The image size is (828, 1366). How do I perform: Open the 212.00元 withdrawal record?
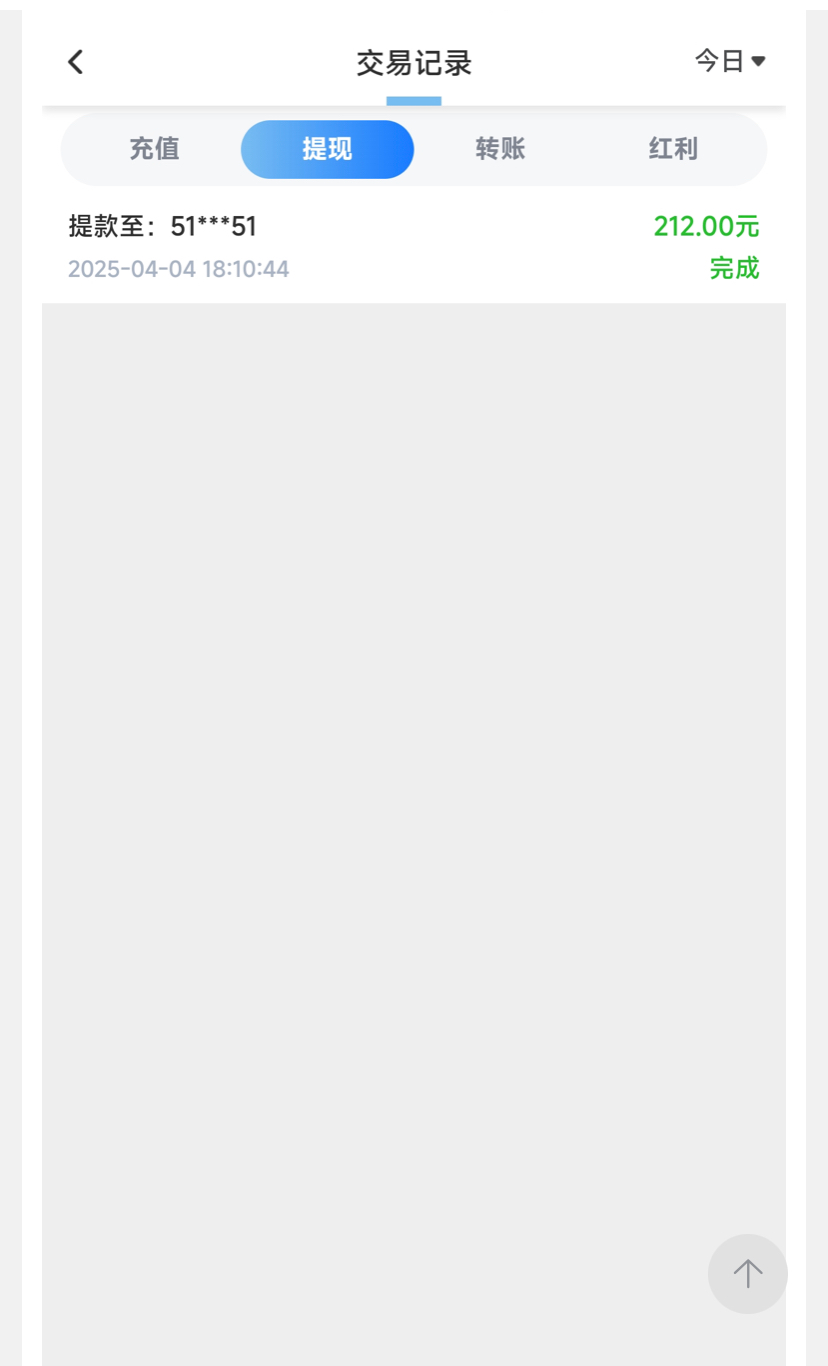click(x=413, y=246)
